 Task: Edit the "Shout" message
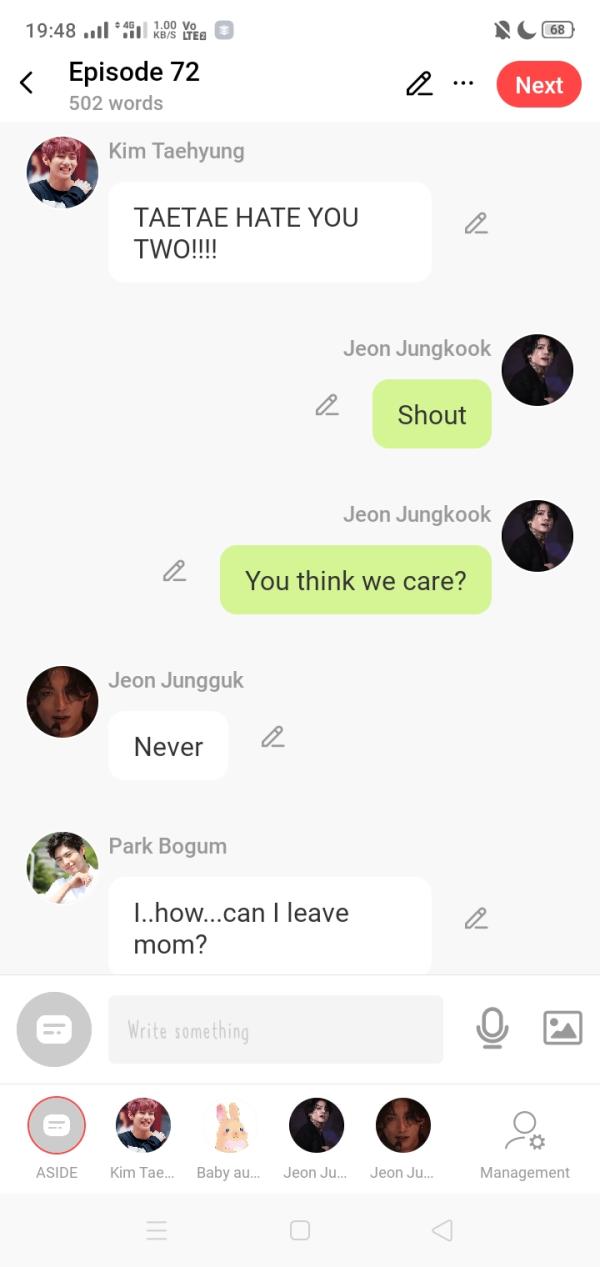(x=327, y=405)
